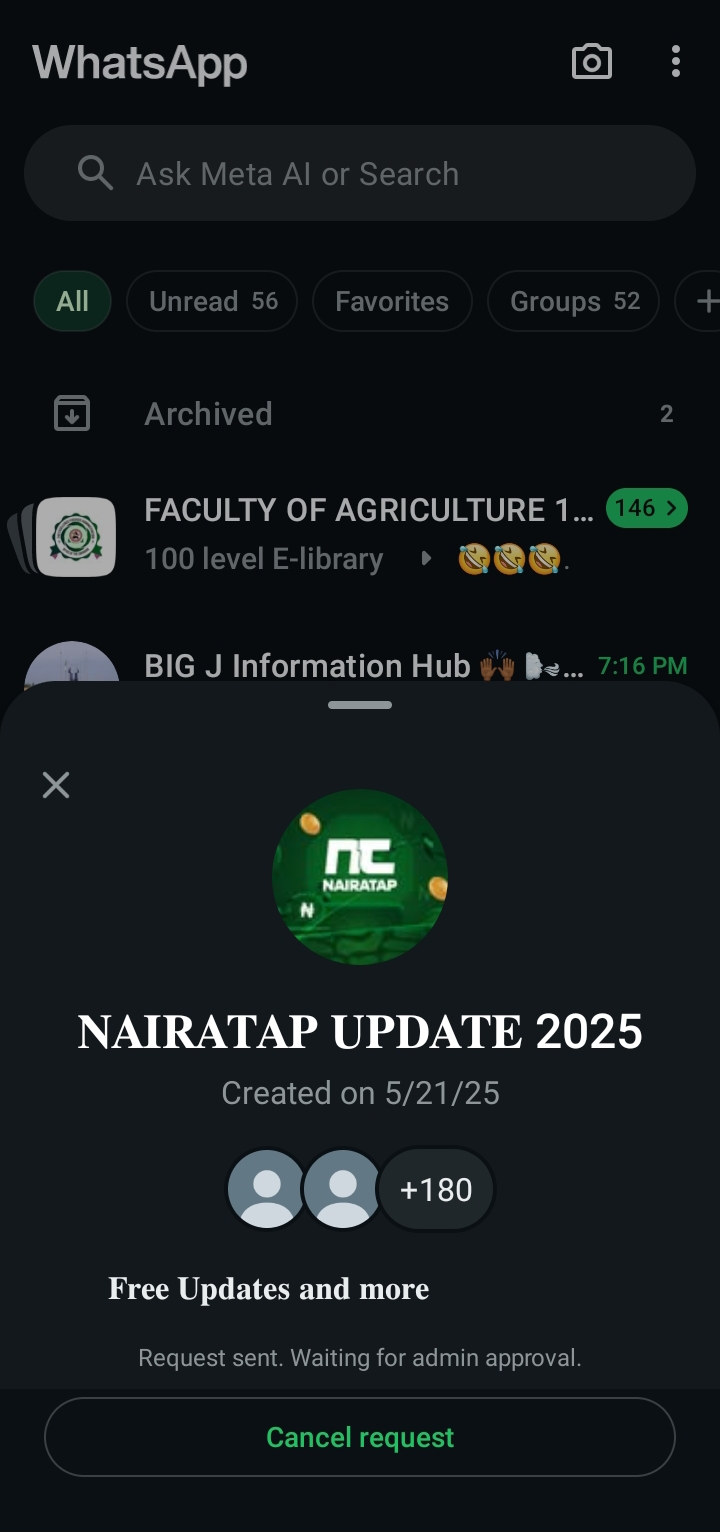Open the three-dot overflow menu
Screen dimensions: 720x1532
(676, 62)
